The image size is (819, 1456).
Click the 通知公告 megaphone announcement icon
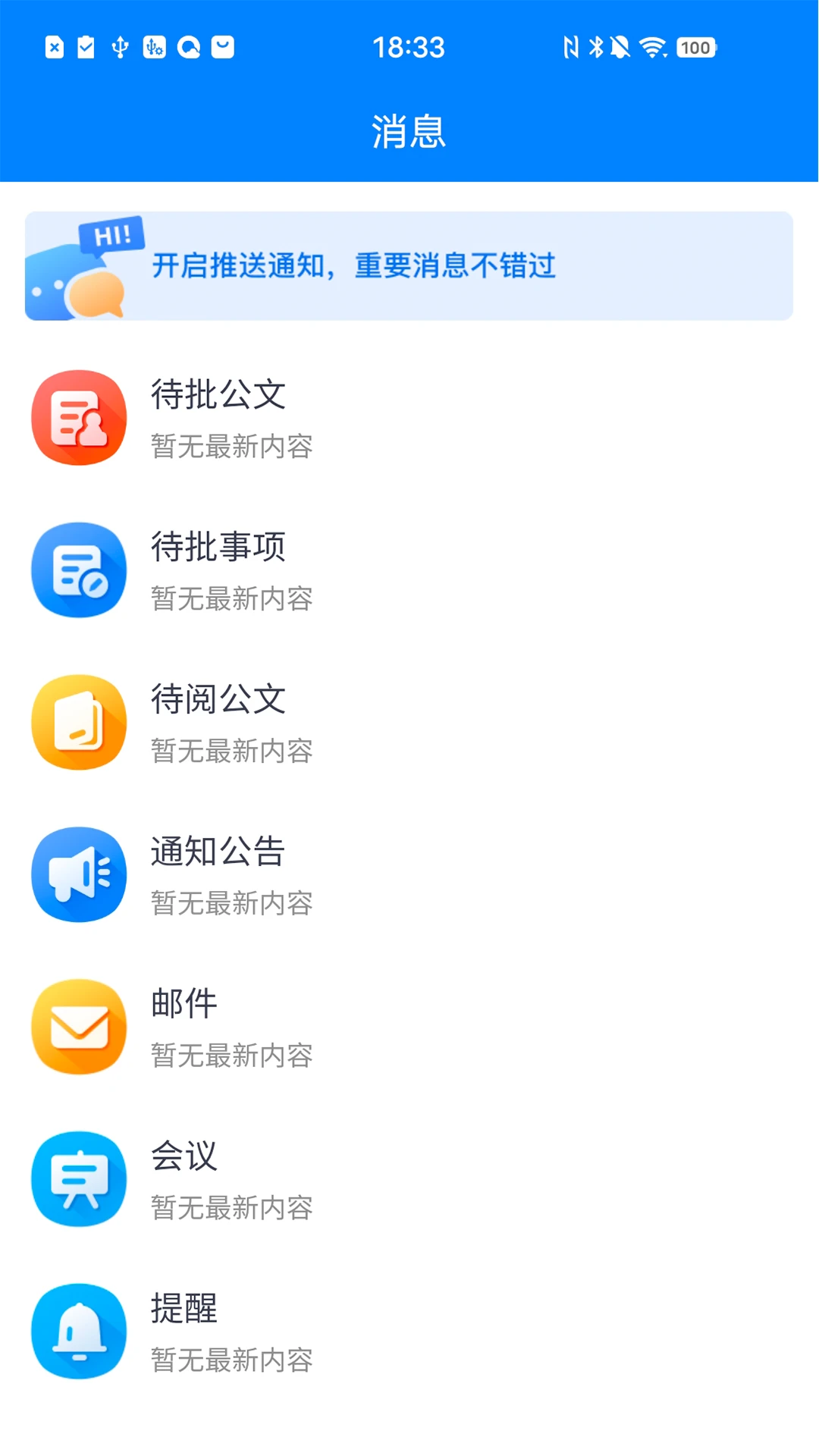point(78,874)
